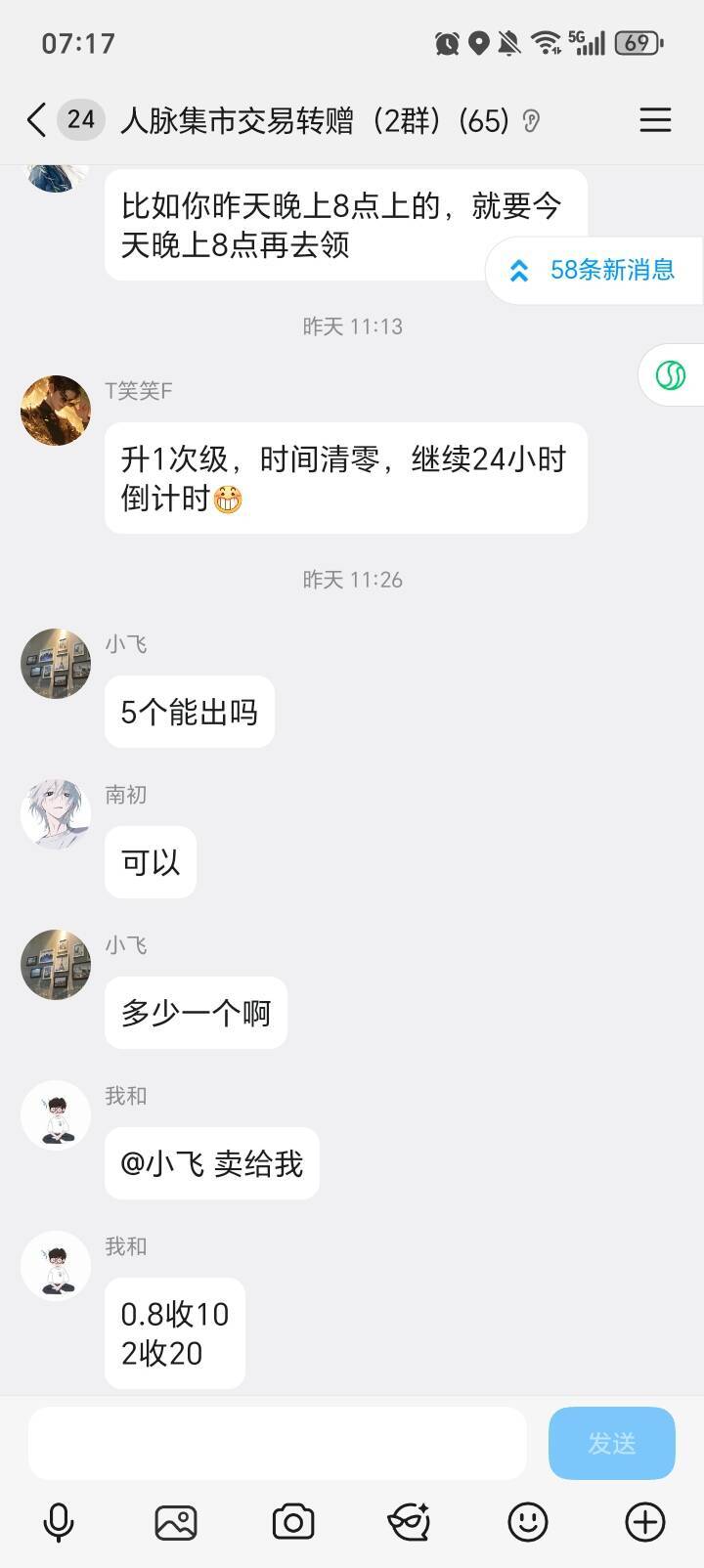The height and width of the screenshot is (1568, 704).
Task: Tap the 发送 send button
Action: 612,1443
